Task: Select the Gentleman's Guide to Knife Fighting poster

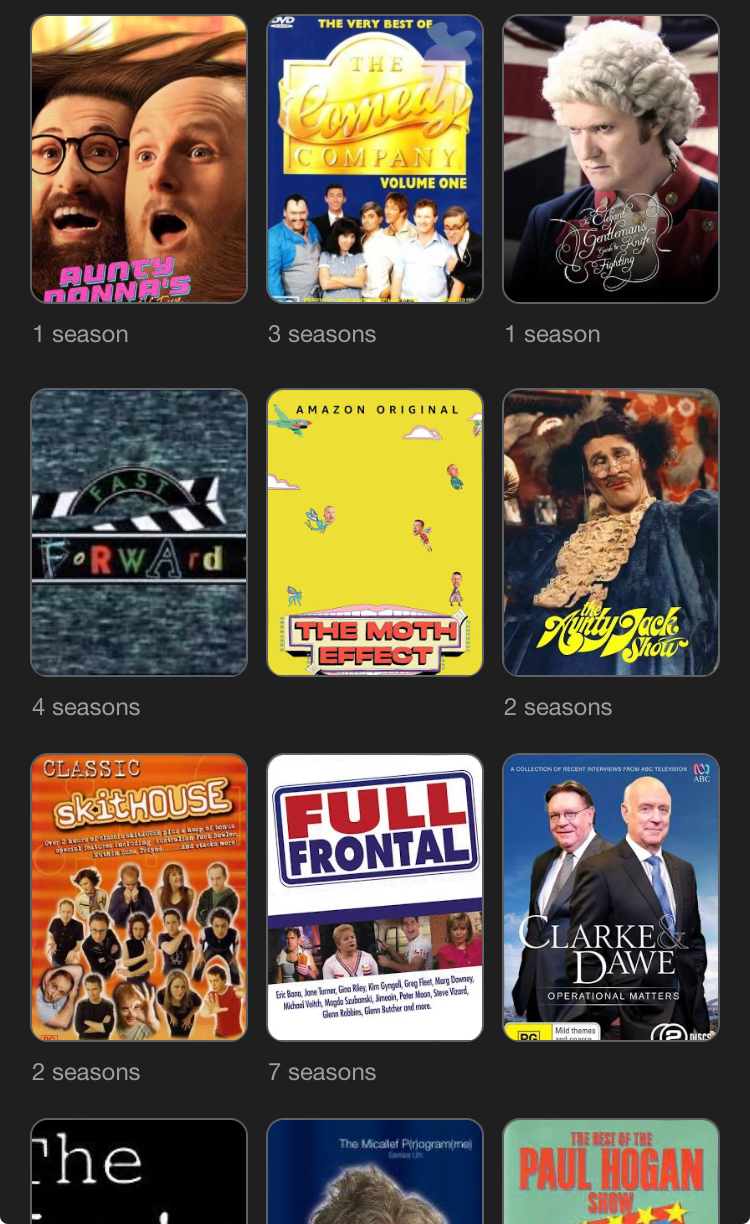Action: (611, 159)
